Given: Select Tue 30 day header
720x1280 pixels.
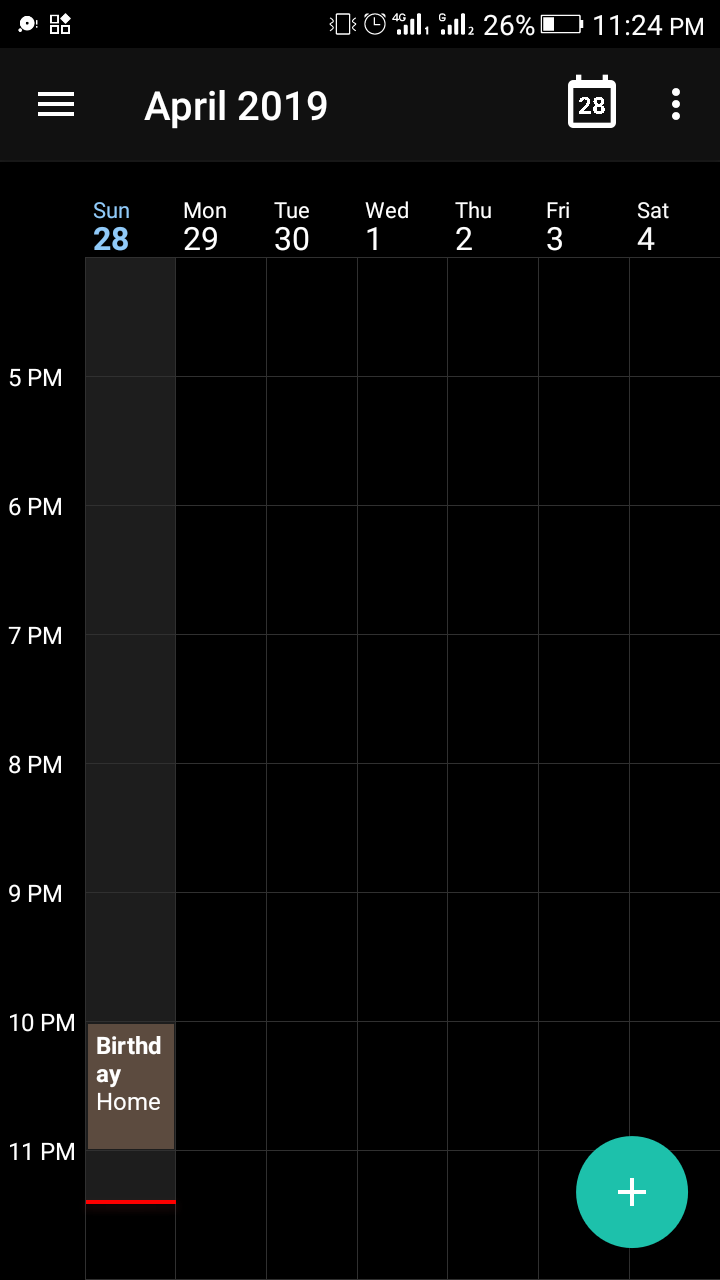Looking at the screenshot, I should tap(292, 226).
